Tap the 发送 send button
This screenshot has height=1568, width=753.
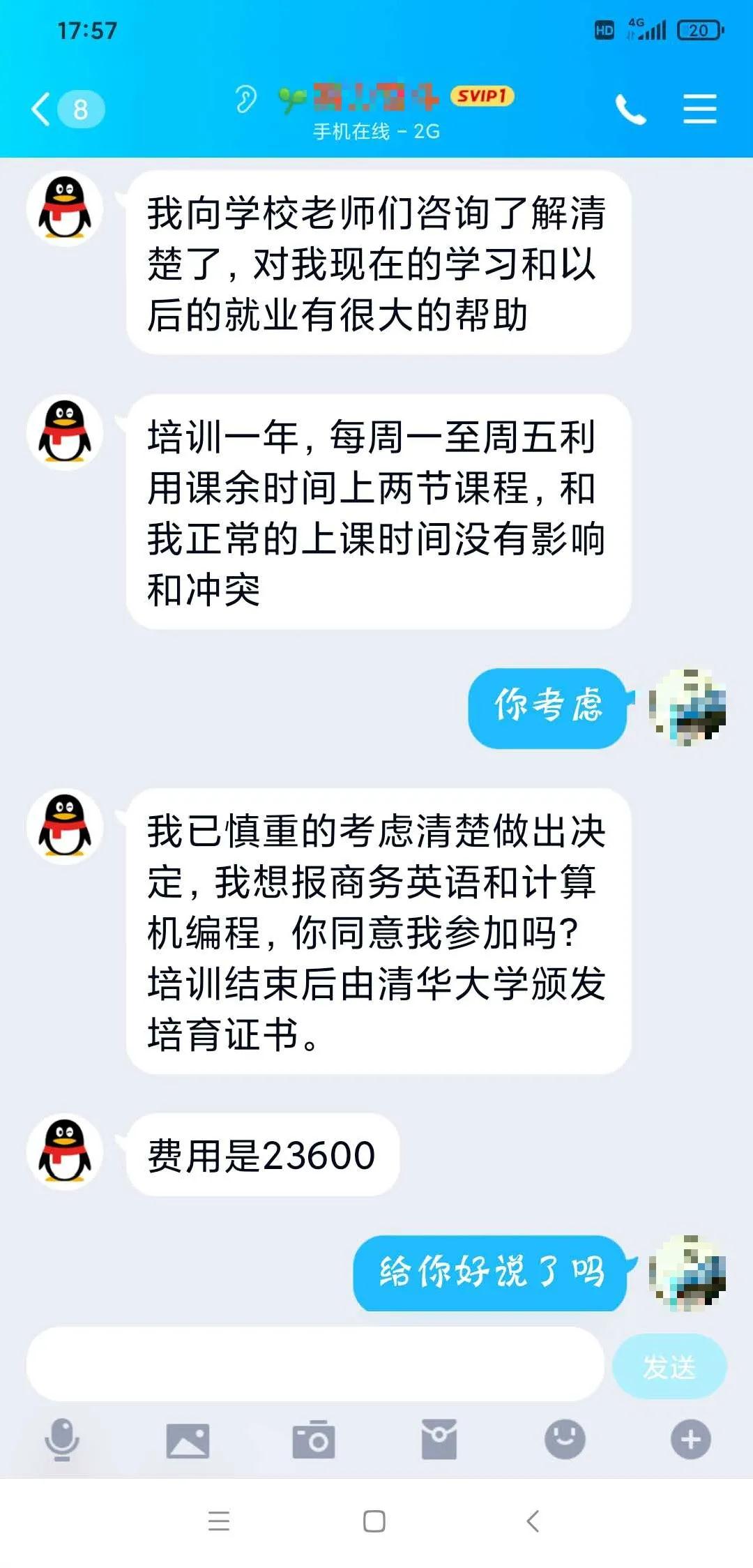pyautogui.click(x=669, y=1366)
